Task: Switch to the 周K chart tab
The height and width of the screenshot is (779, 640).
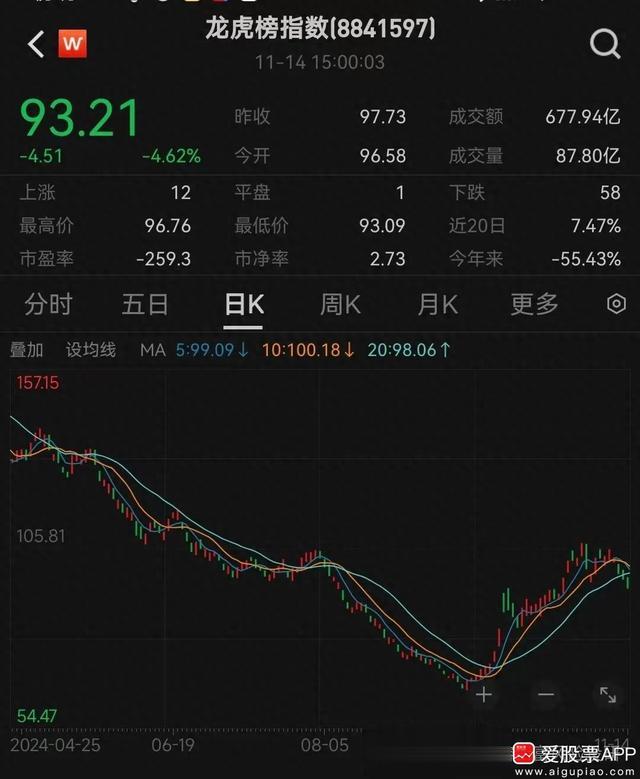Action: click(x=340, y=304)
